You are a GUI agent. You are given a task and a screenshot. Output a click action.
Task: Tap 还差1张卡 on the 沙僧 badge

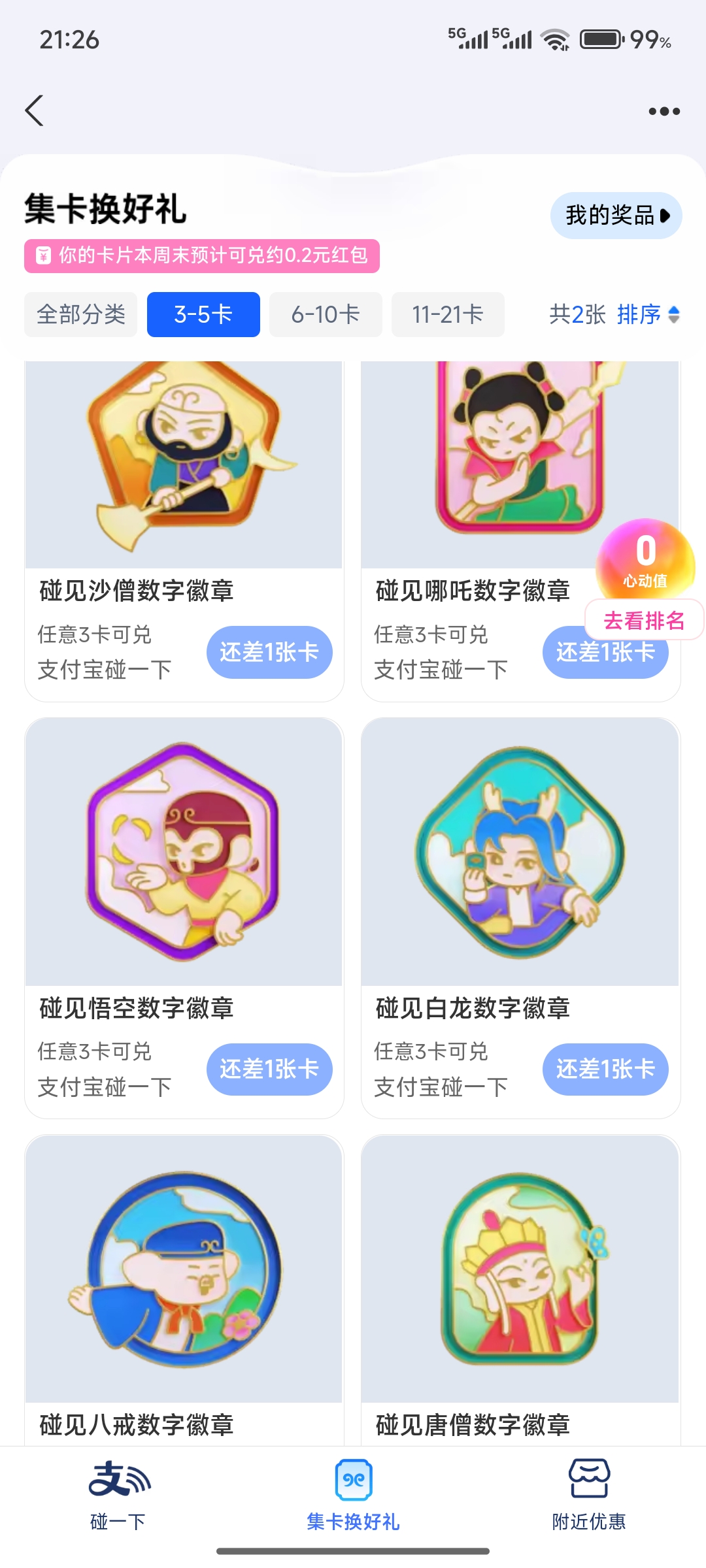click(269, 652)
